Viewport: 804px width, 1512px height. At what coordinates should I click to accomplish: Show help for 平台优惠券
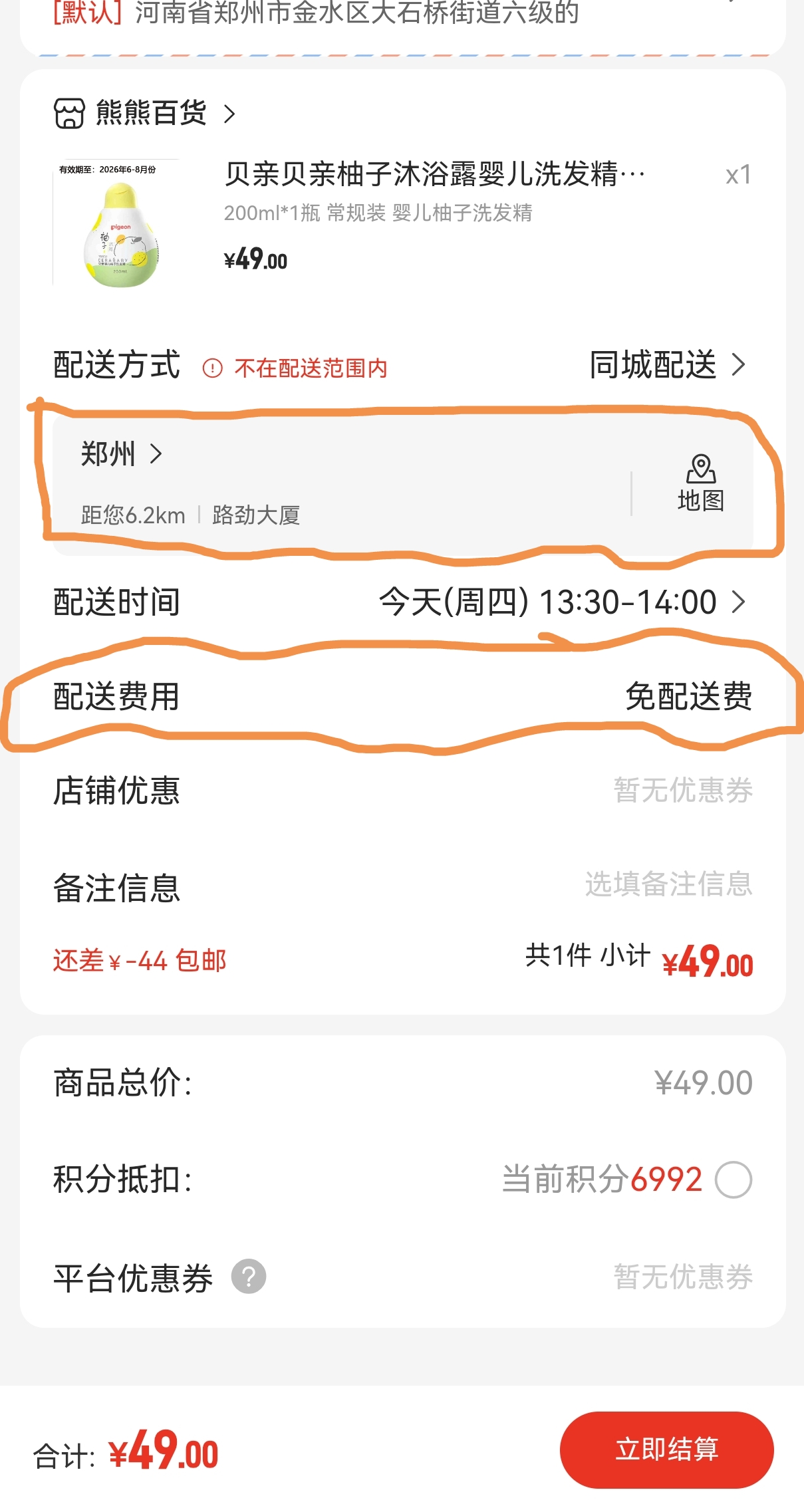point(249,1277)
